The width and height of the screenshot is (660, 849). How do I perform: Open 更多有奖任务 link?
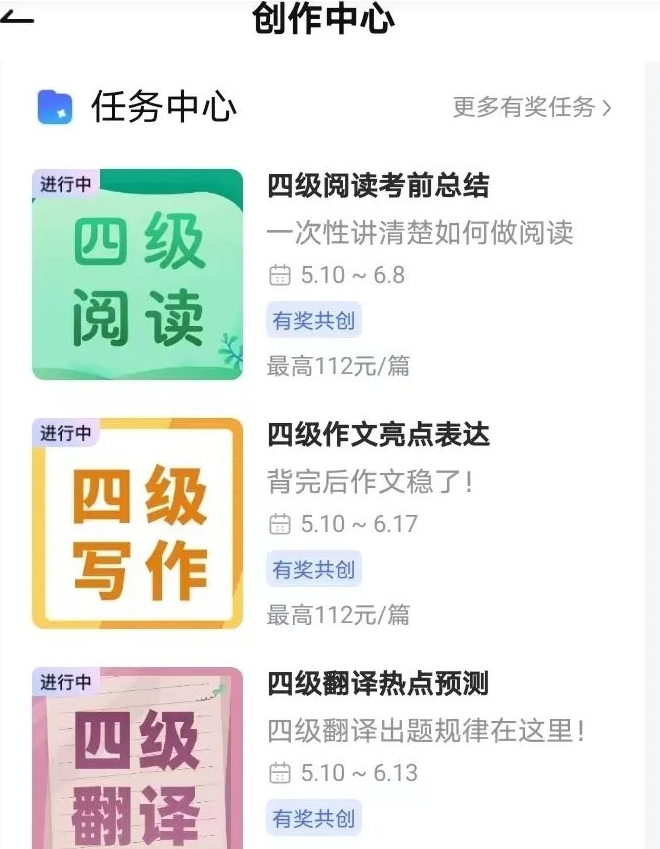tap(532, 107)
